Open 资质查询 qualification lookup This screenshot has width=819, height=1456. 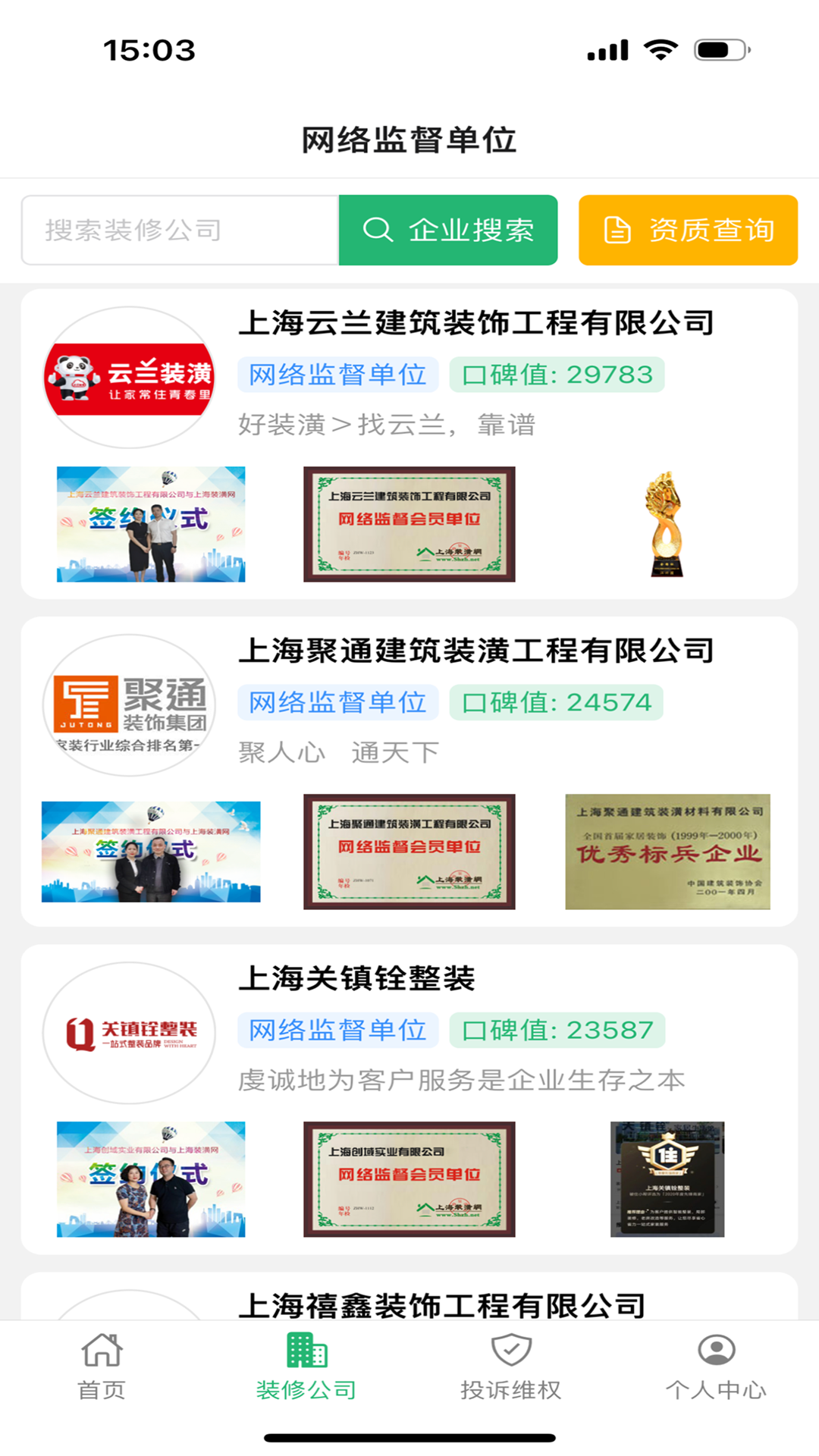(687, 230)
